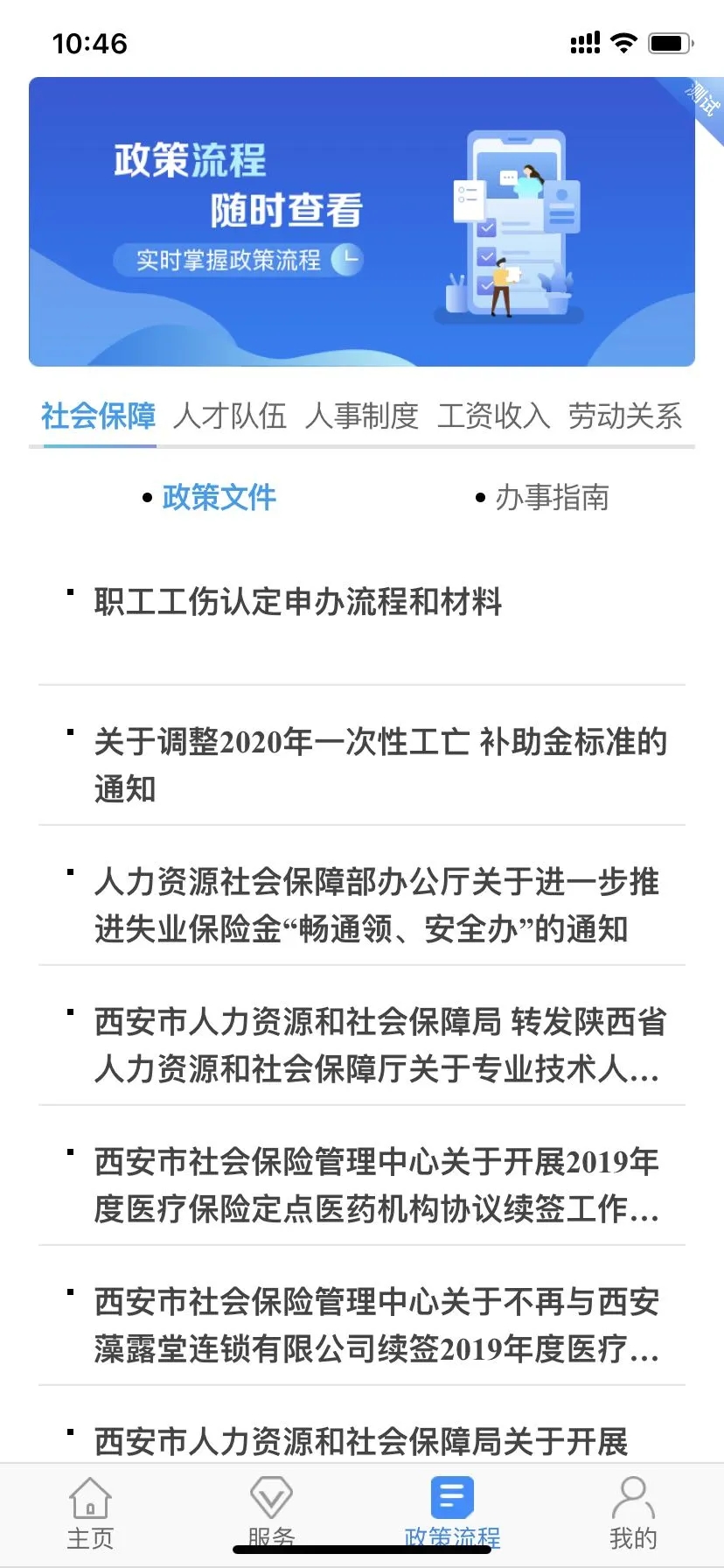
Task: Select the 政策文件 filter option
Action: [217, 497]
